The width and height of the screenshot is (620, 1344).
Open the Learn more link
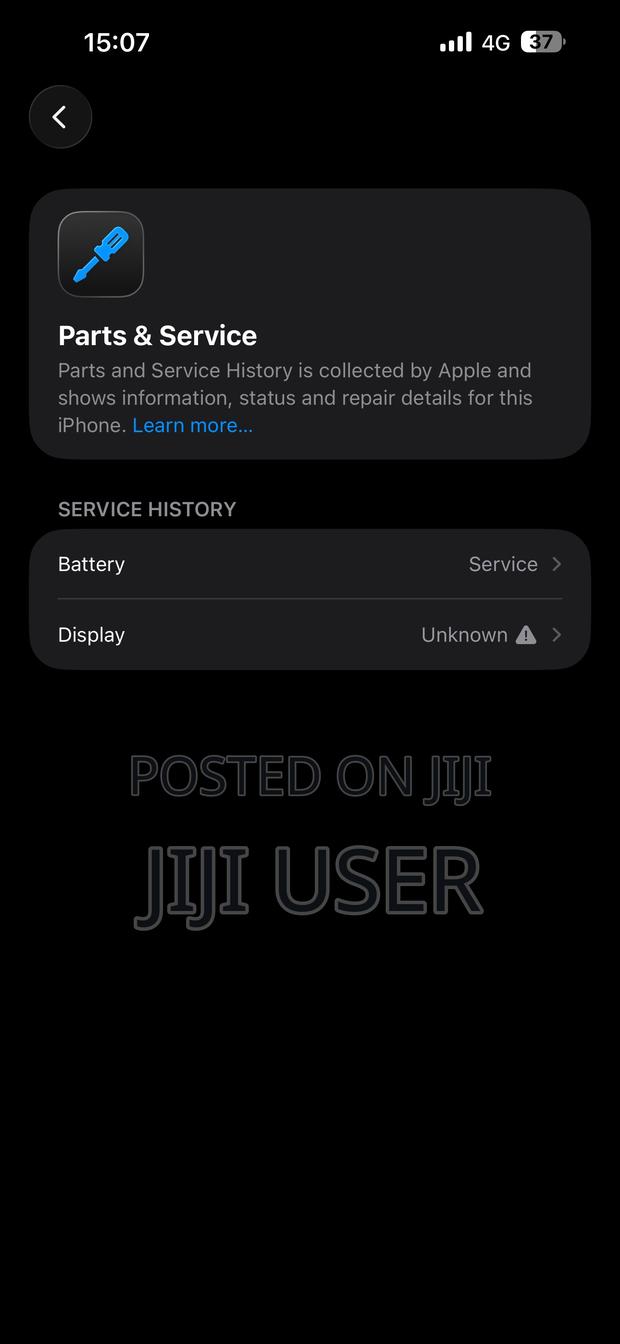[x=192, y=425]
